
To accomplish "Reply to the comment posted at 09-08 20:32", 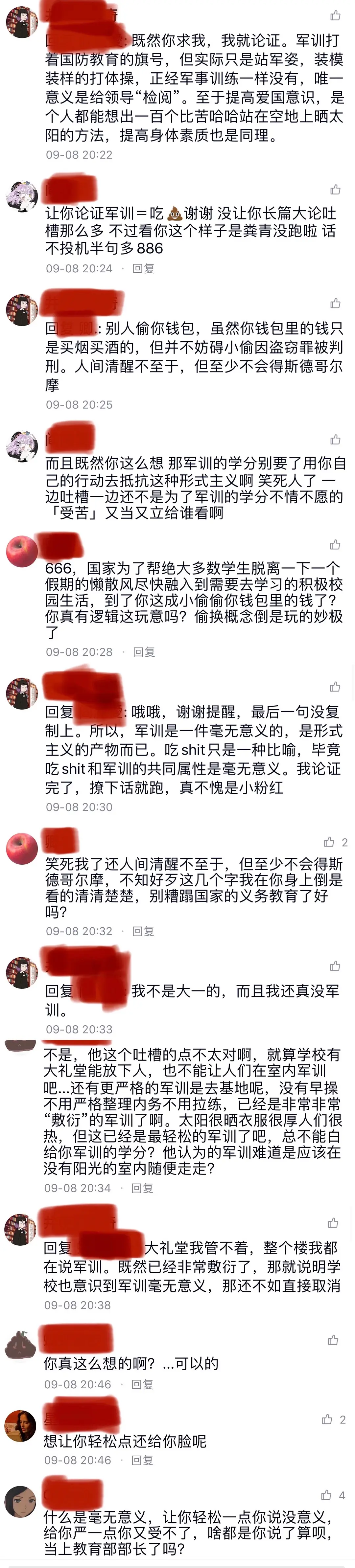I will [143, 931].
